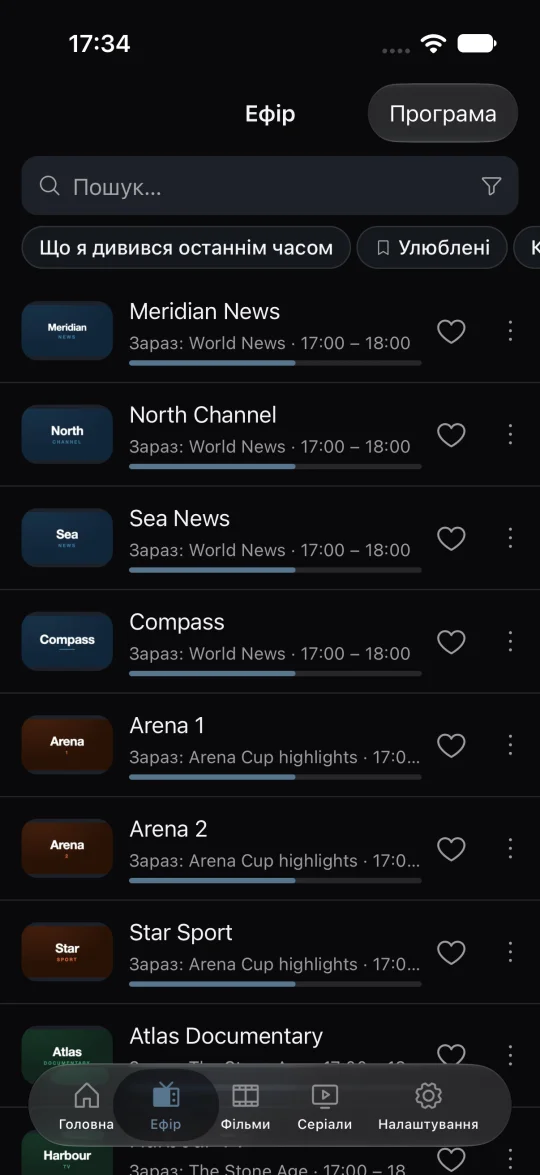Select the Що я дивився останнім часом chip
Screen dimensions: 540x1175
186,247
